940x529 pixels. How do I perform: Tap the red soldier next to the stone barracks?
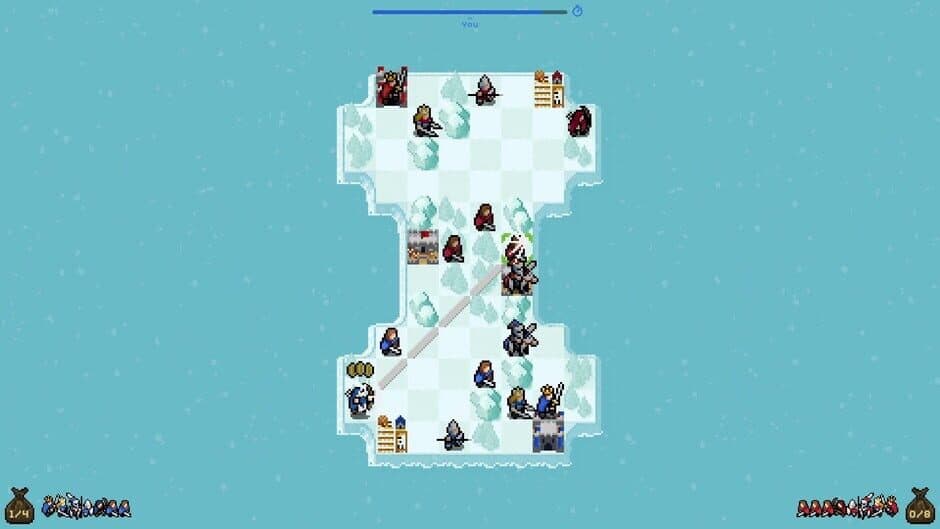click(x=454, y=248)
